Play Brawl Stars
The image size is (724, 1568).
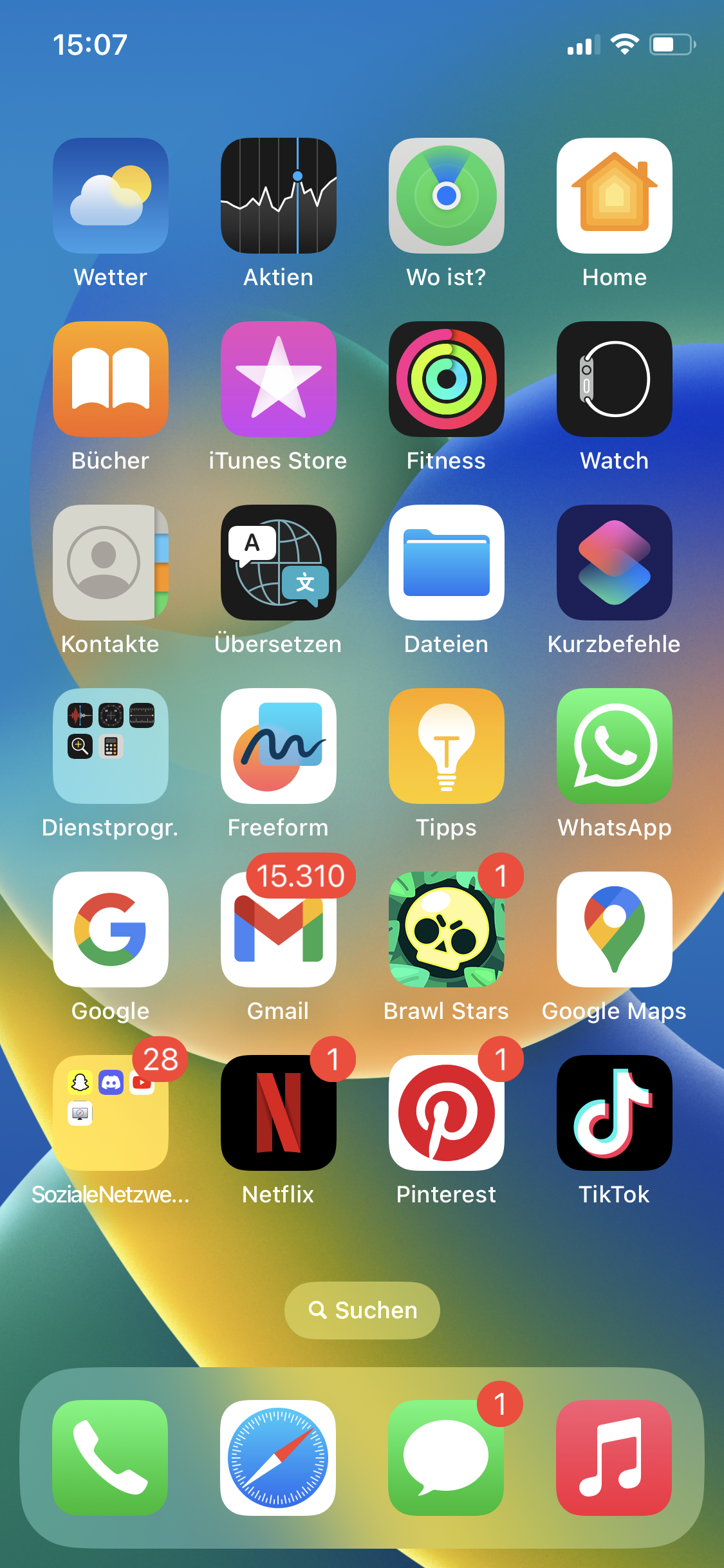446,929
